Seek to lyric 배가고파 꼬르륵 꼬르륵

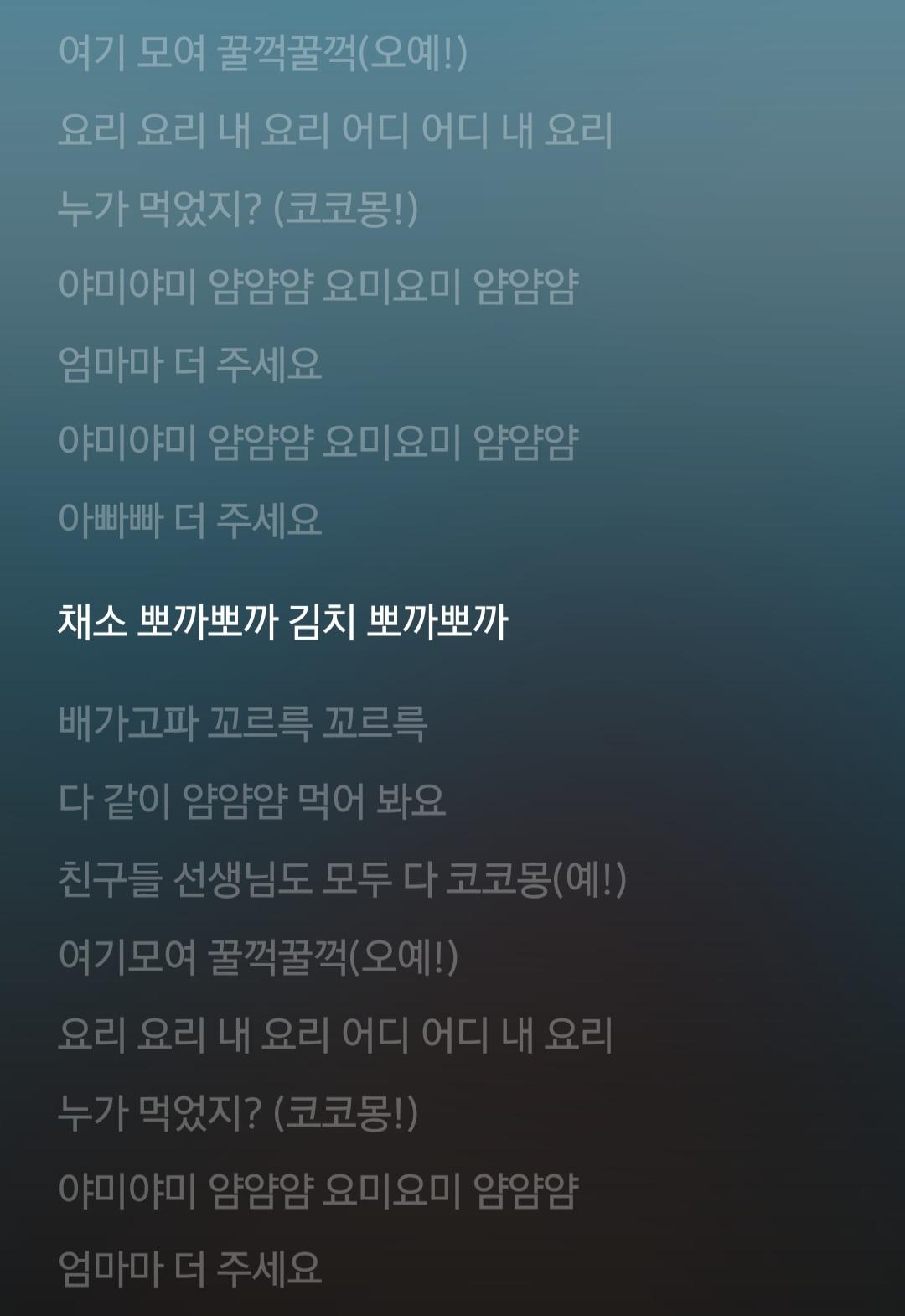243,723
